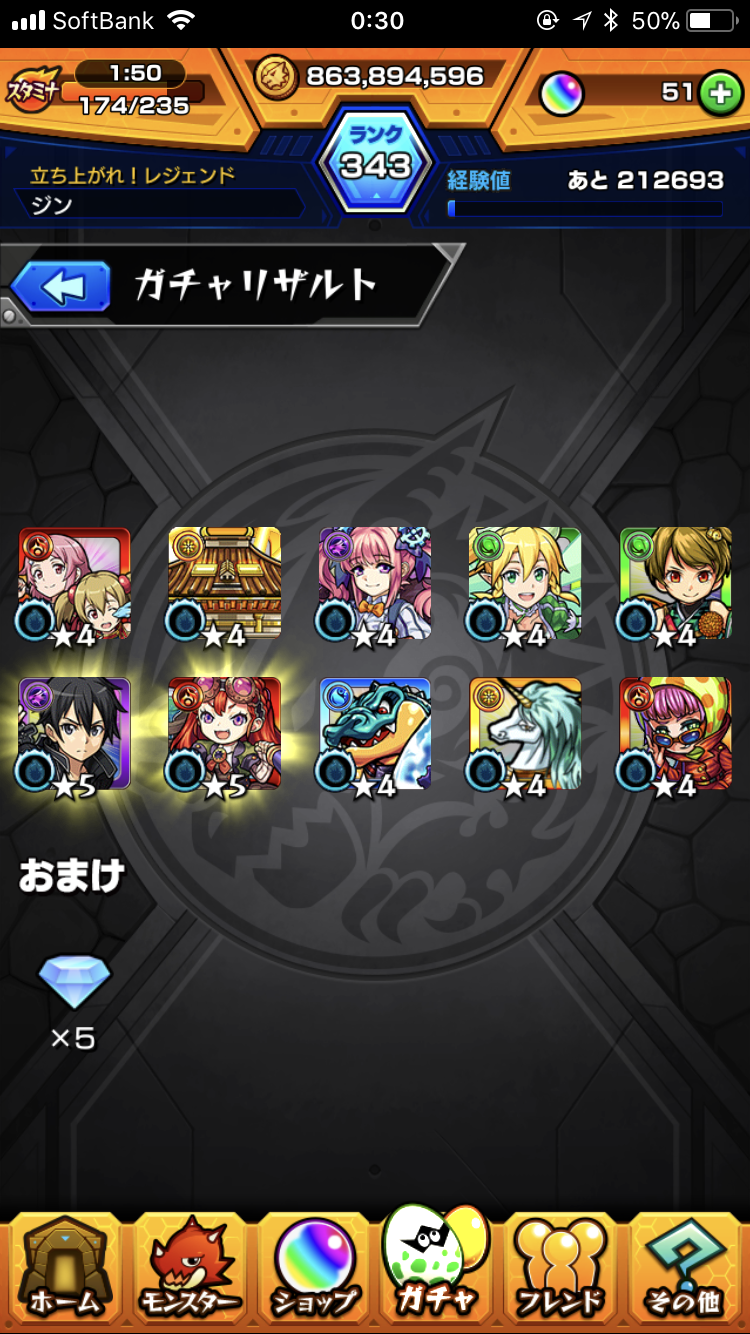The height and width of the screenshot is (1334, 750).
Task: Select the white unicorn ★4 monster
Action: pos(525,733)
